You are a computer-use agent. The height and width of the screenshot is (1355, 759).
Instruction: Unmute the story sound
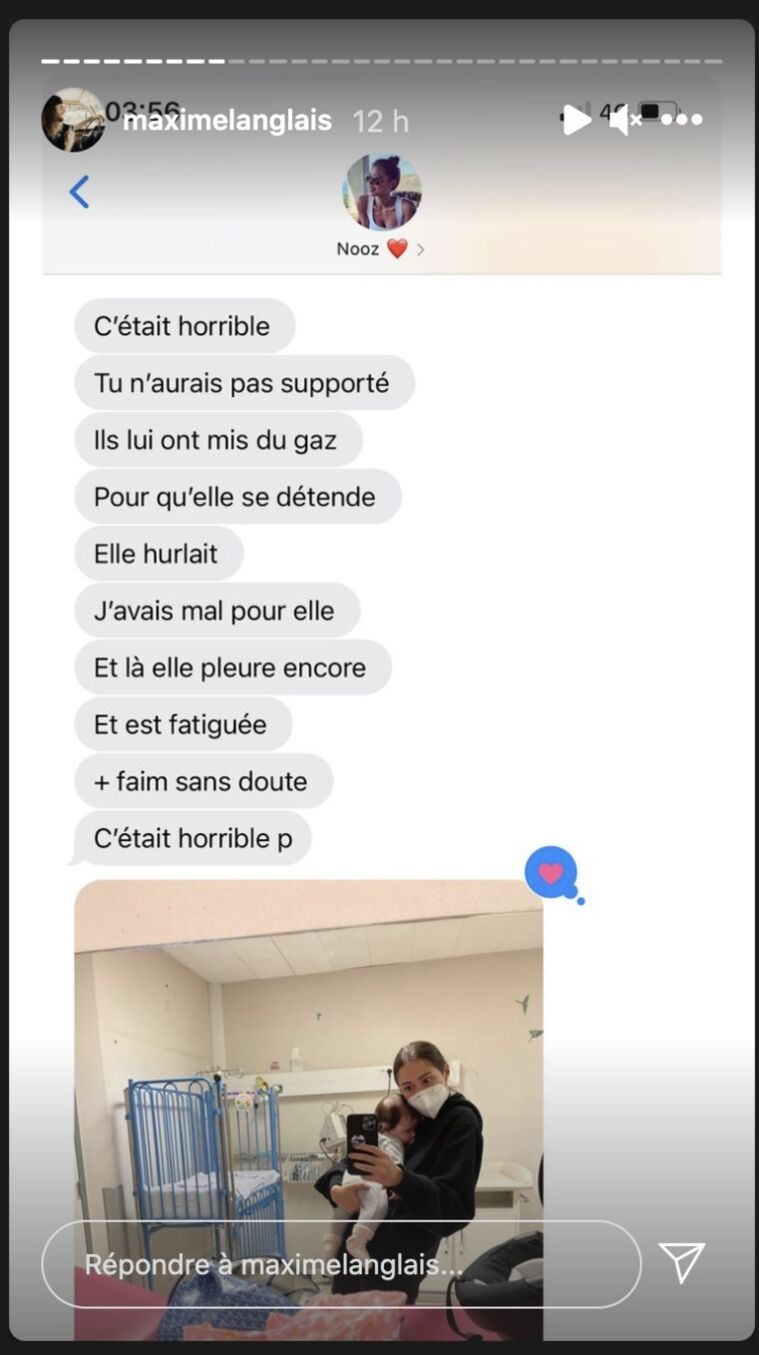pyautogui.click(x=625, y=120)
